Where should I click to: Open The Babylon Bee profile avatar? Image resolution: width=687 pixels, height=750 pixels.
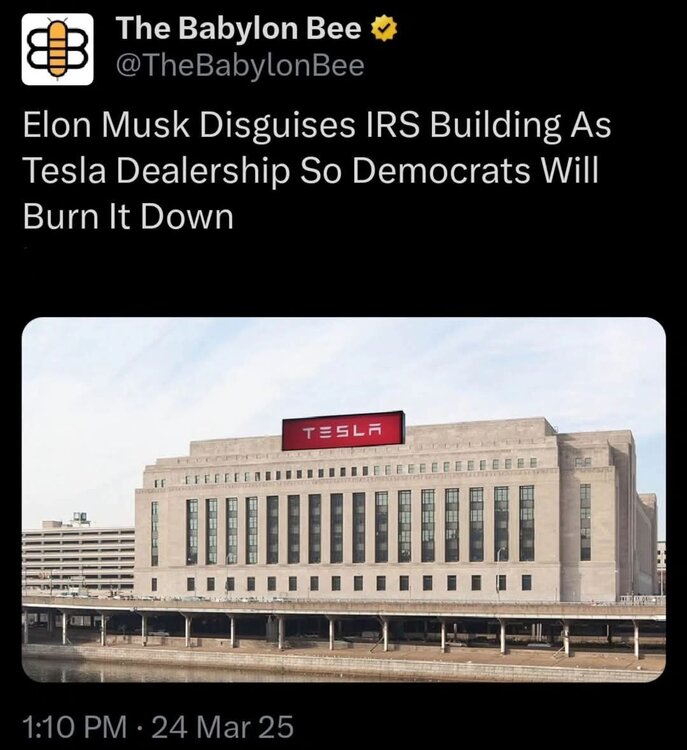(x=57, y=49)
